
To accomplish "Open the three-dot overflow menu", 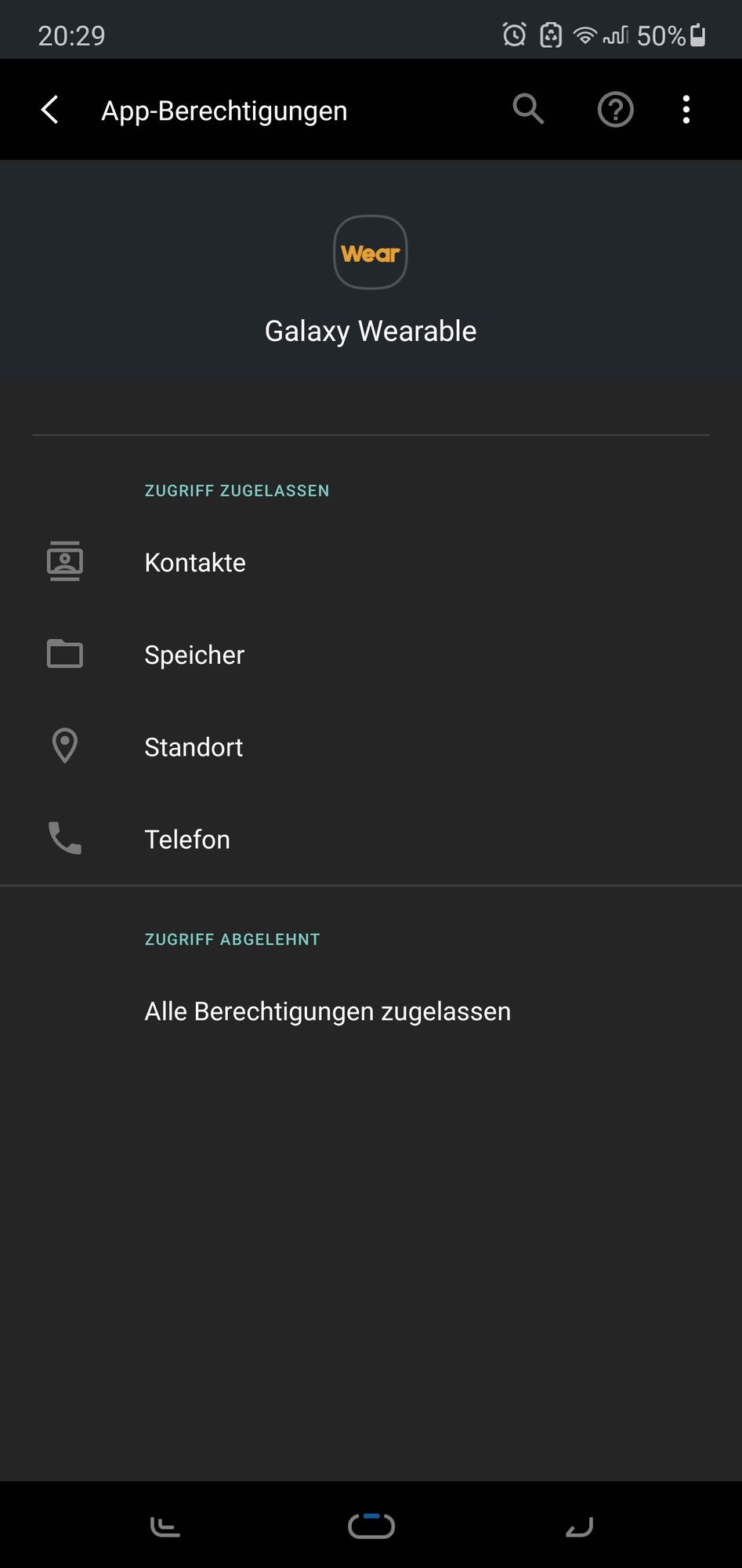I will 686,110.
